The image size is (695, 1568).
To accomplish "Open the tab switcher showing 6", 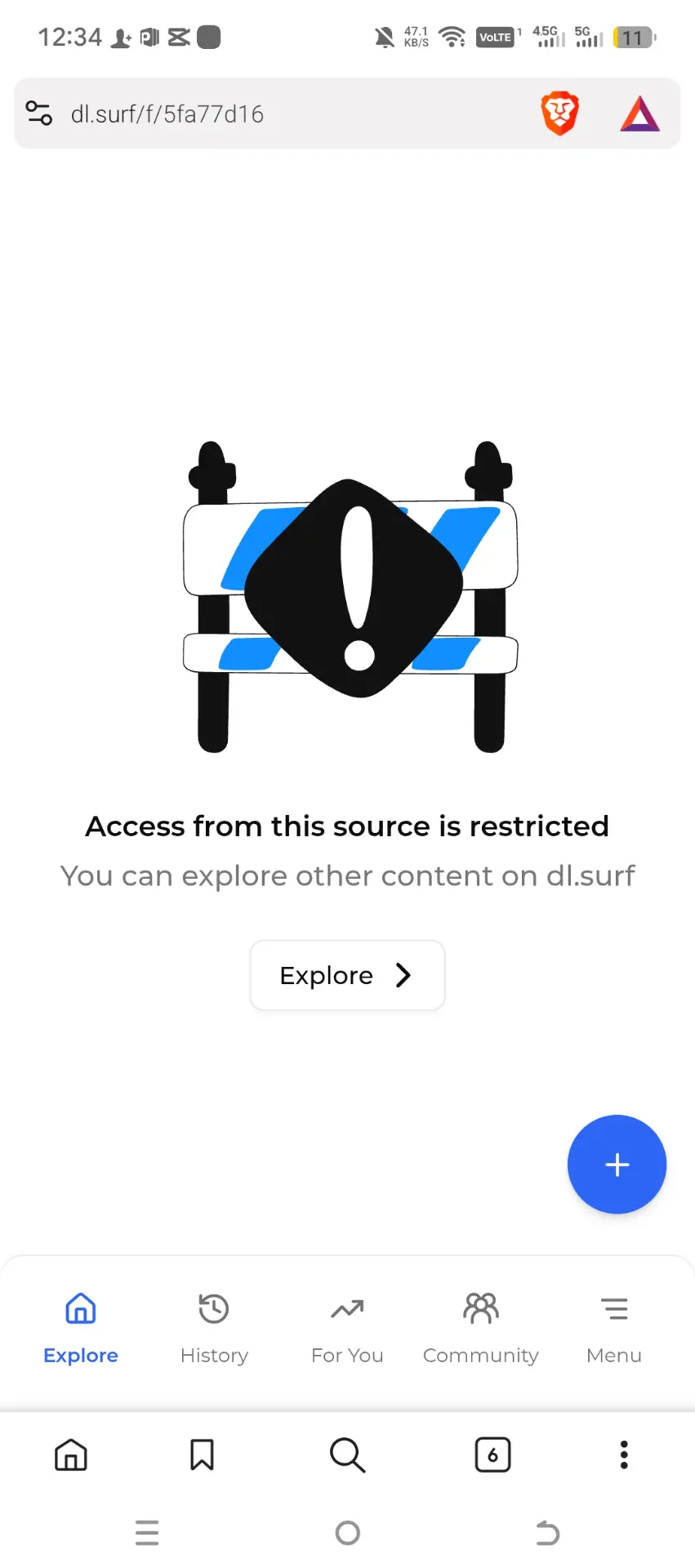I will [x=492, y=1454].
